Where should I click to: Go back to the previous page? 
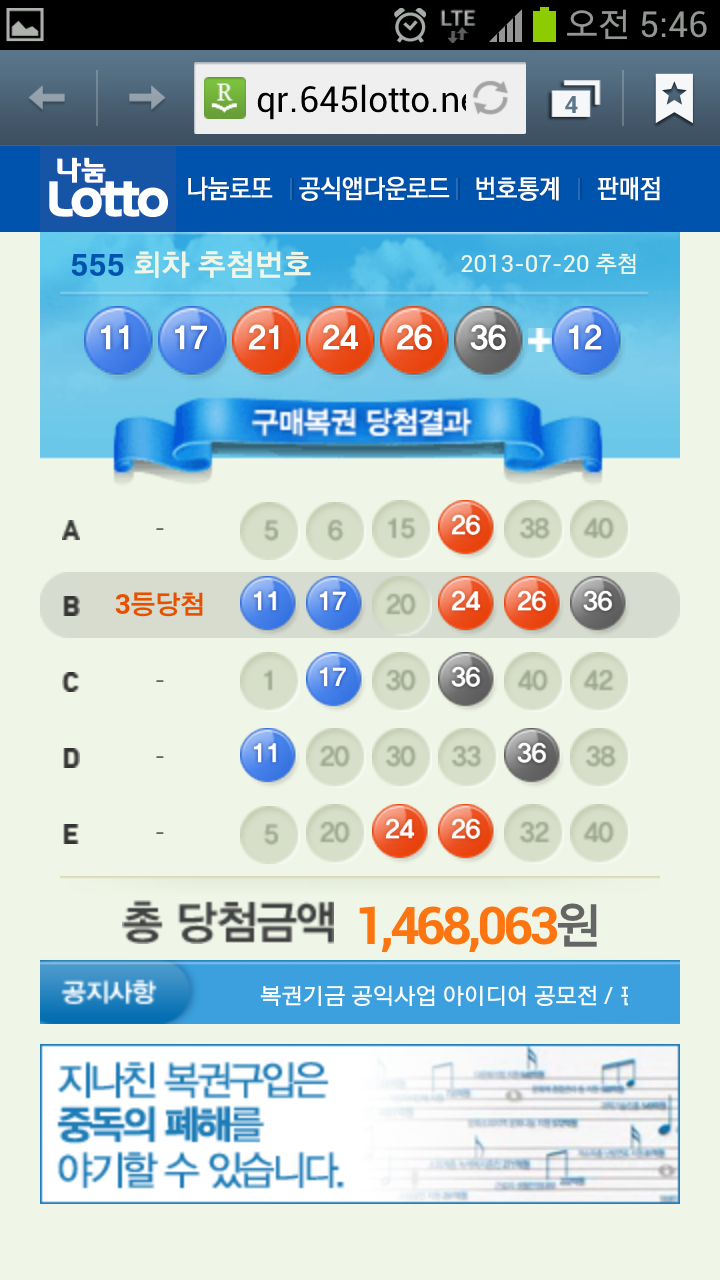pos(47,98)
